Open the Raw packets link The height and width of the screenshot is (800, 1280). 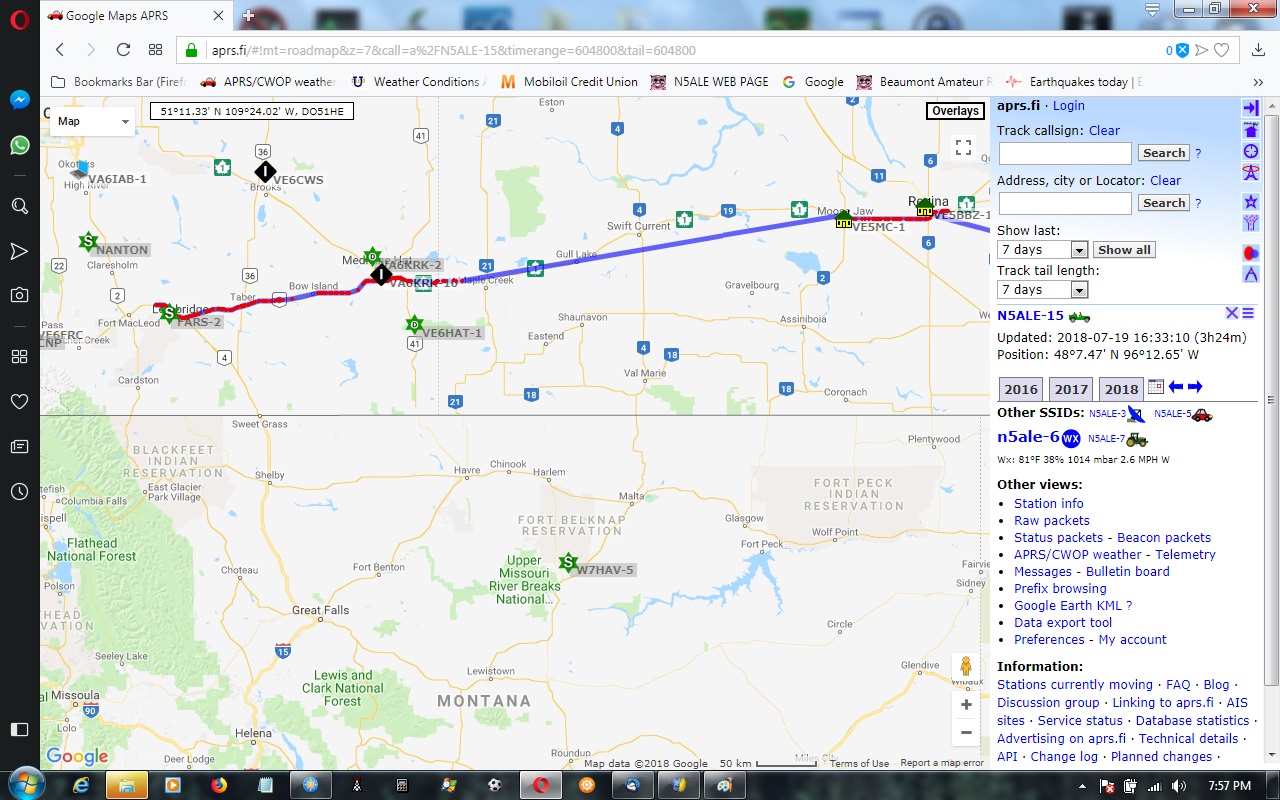tap(1051, 520)
